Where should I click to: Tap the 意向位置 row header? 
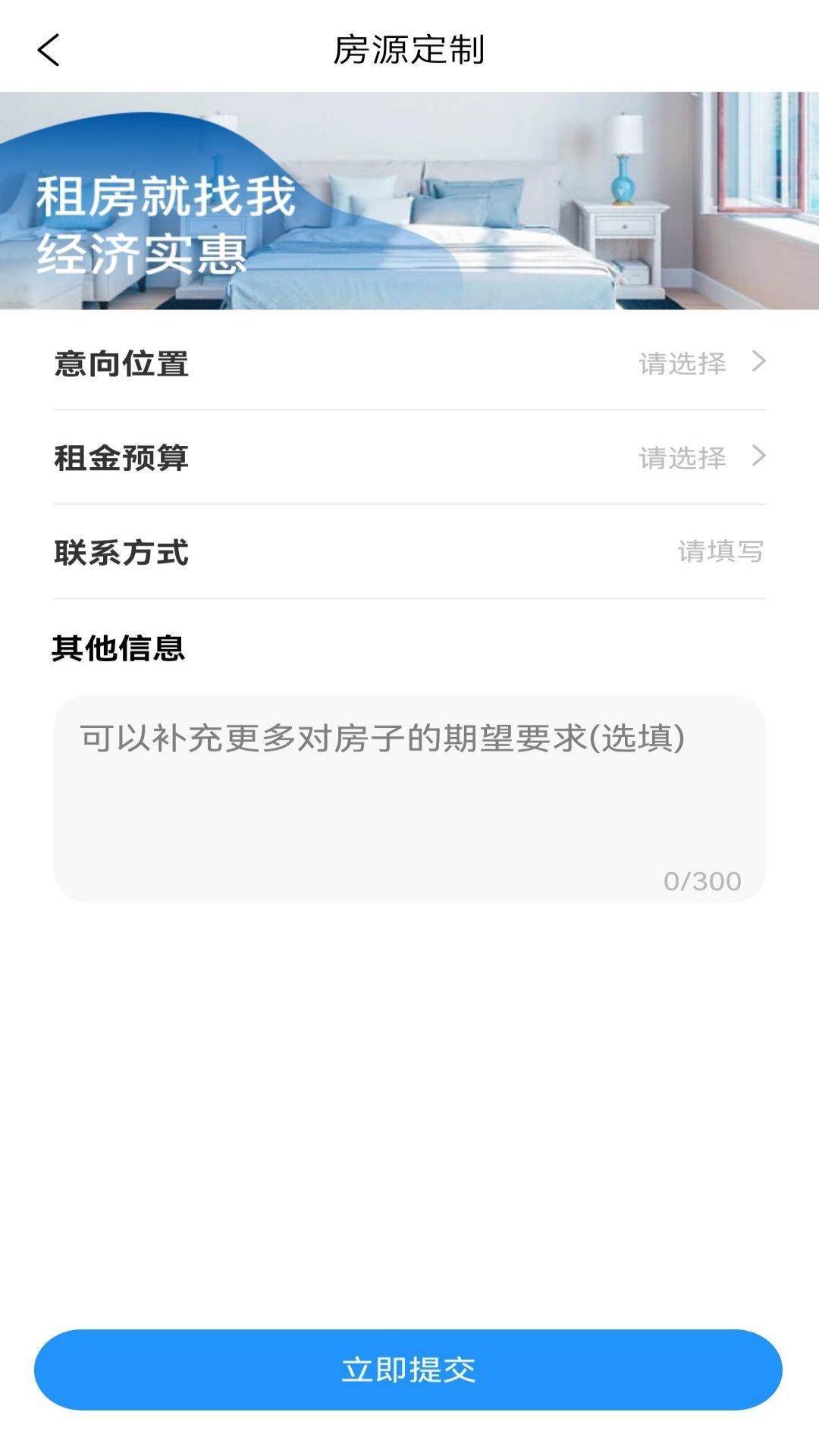121,364
